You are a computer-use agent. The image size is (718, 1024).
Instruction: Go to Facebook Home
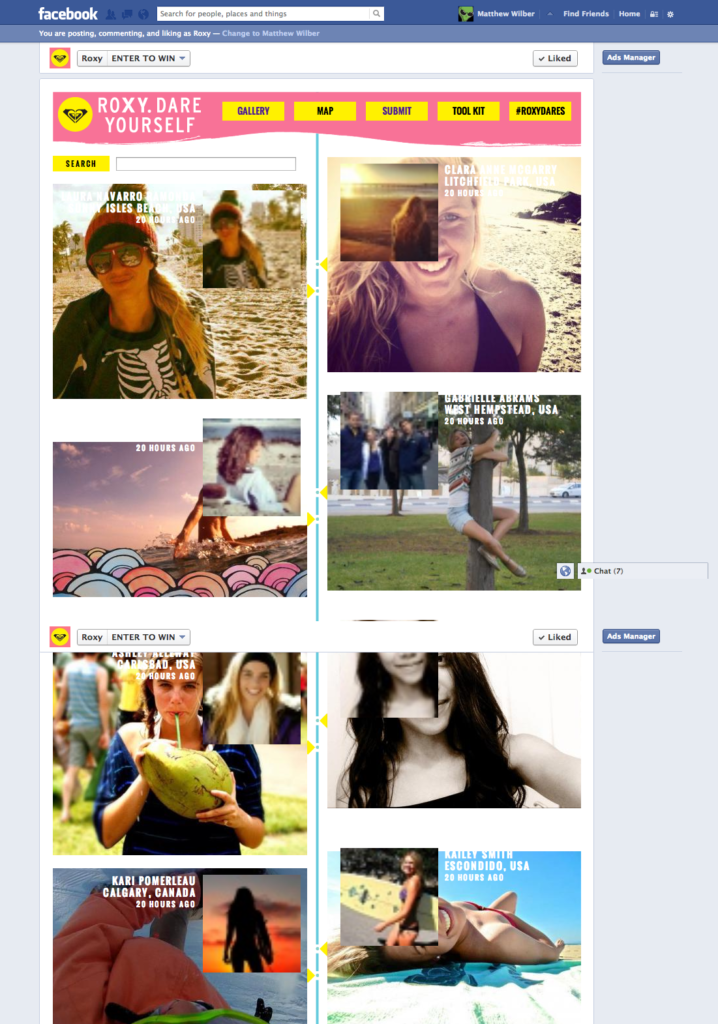pos(629,14)
